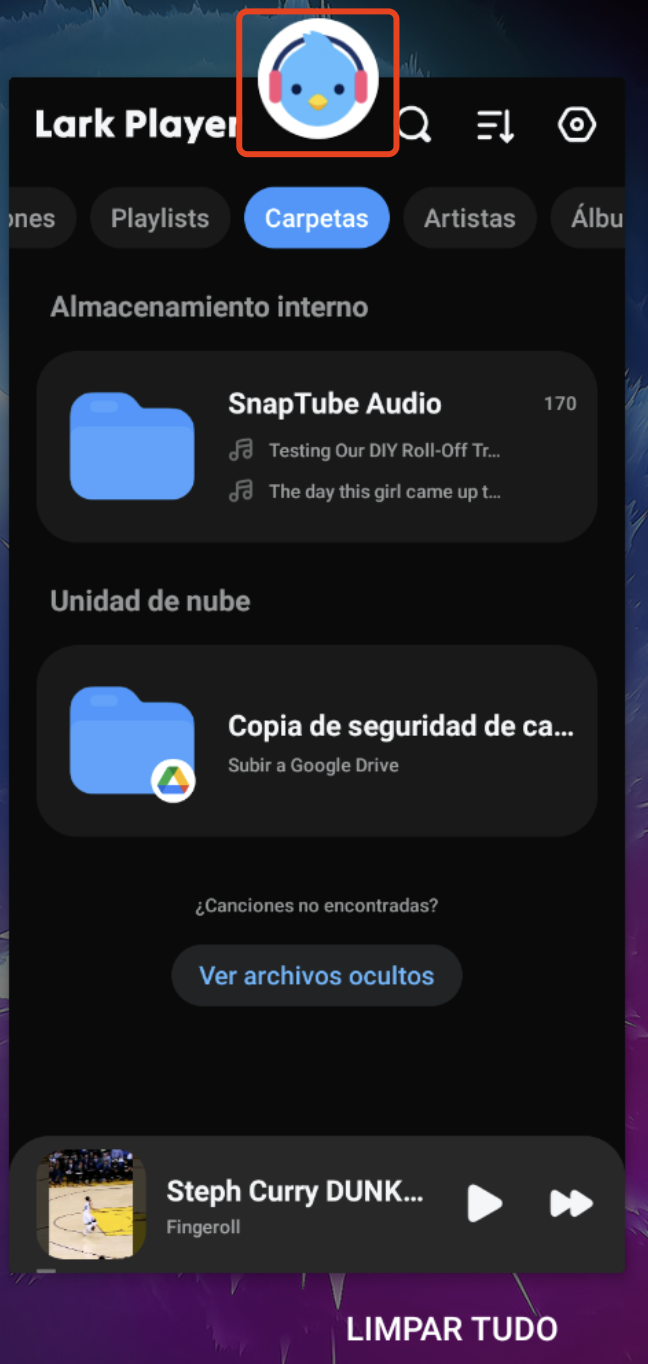The width and height of the screenshot is (648, 1364).
Task: Tap LIMPAR TUDO to clear recents
Action: [451, 1329]
